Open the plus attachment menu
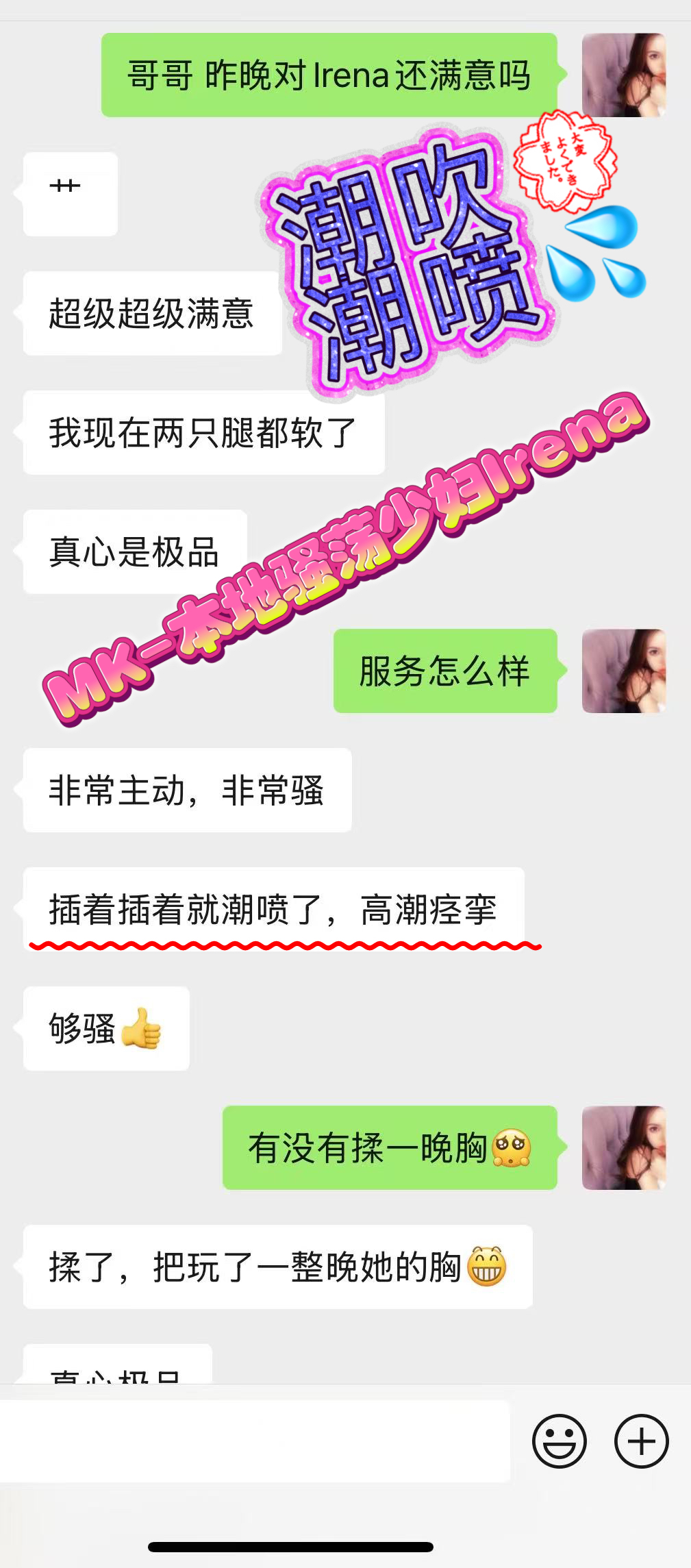The height and width of the screenshot is (1568, 691). pyautogui.click(x=642, y=1441)
